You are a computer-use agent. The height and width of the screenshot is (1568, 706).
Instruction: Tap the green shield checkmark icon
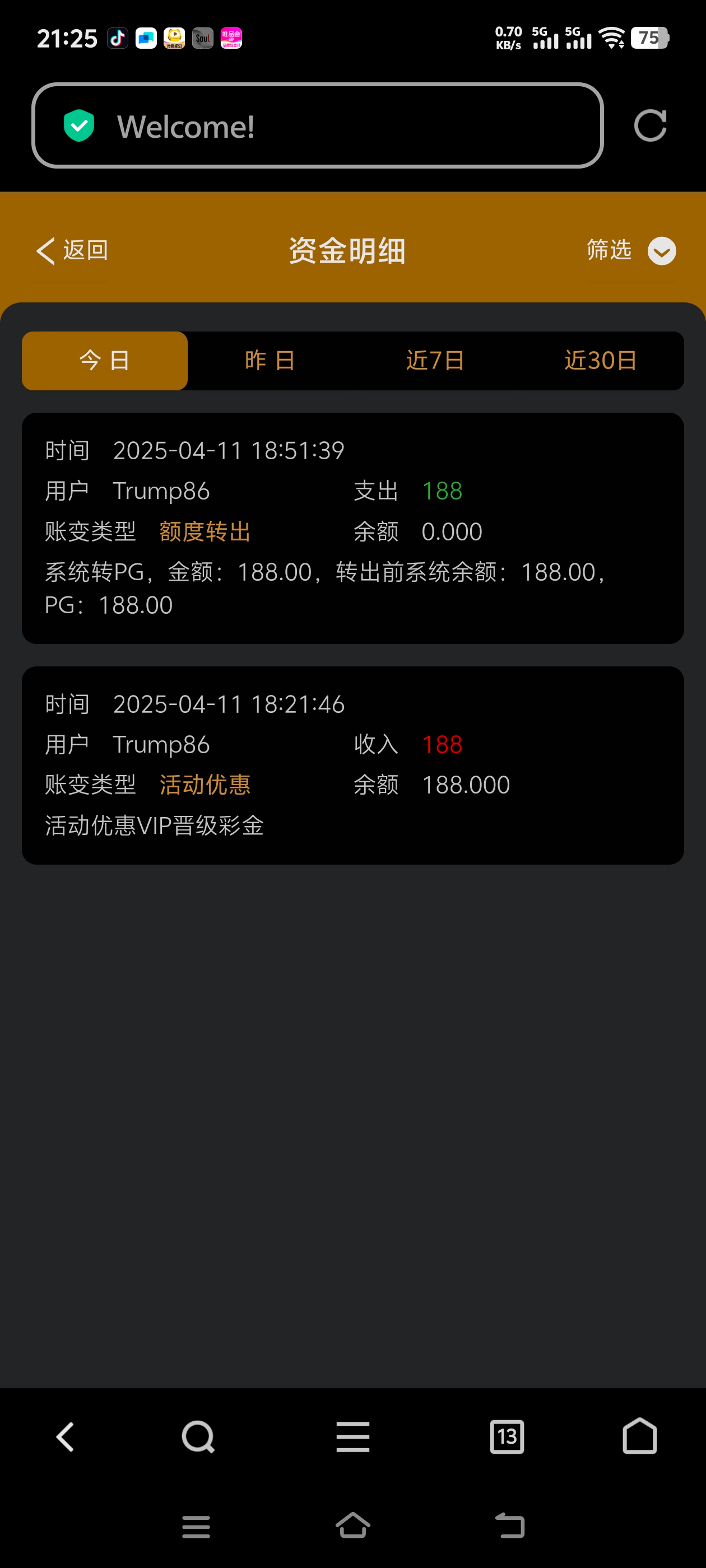[78, 125]
